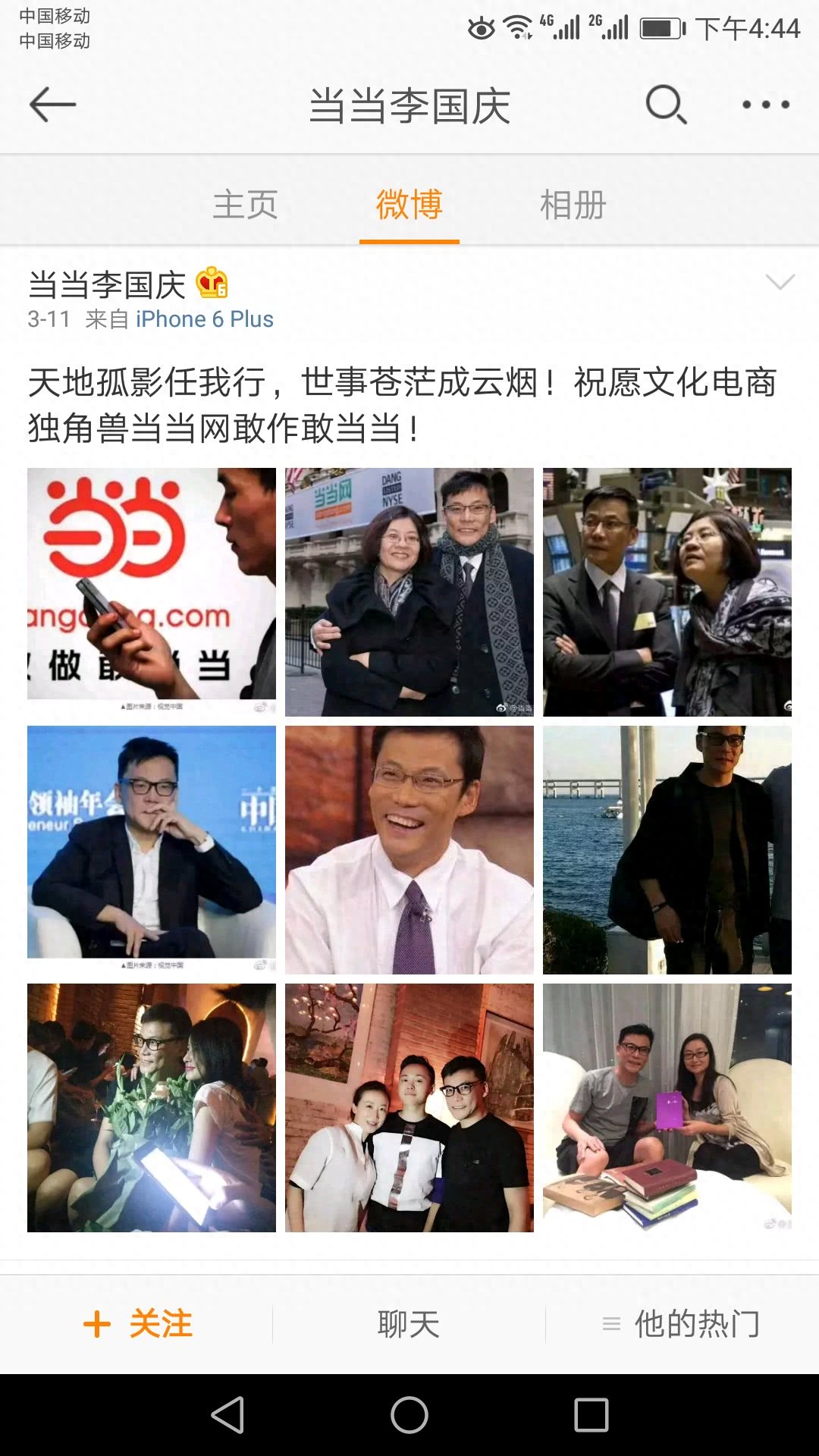Switch to the 主页 tab

click(245, 205)
